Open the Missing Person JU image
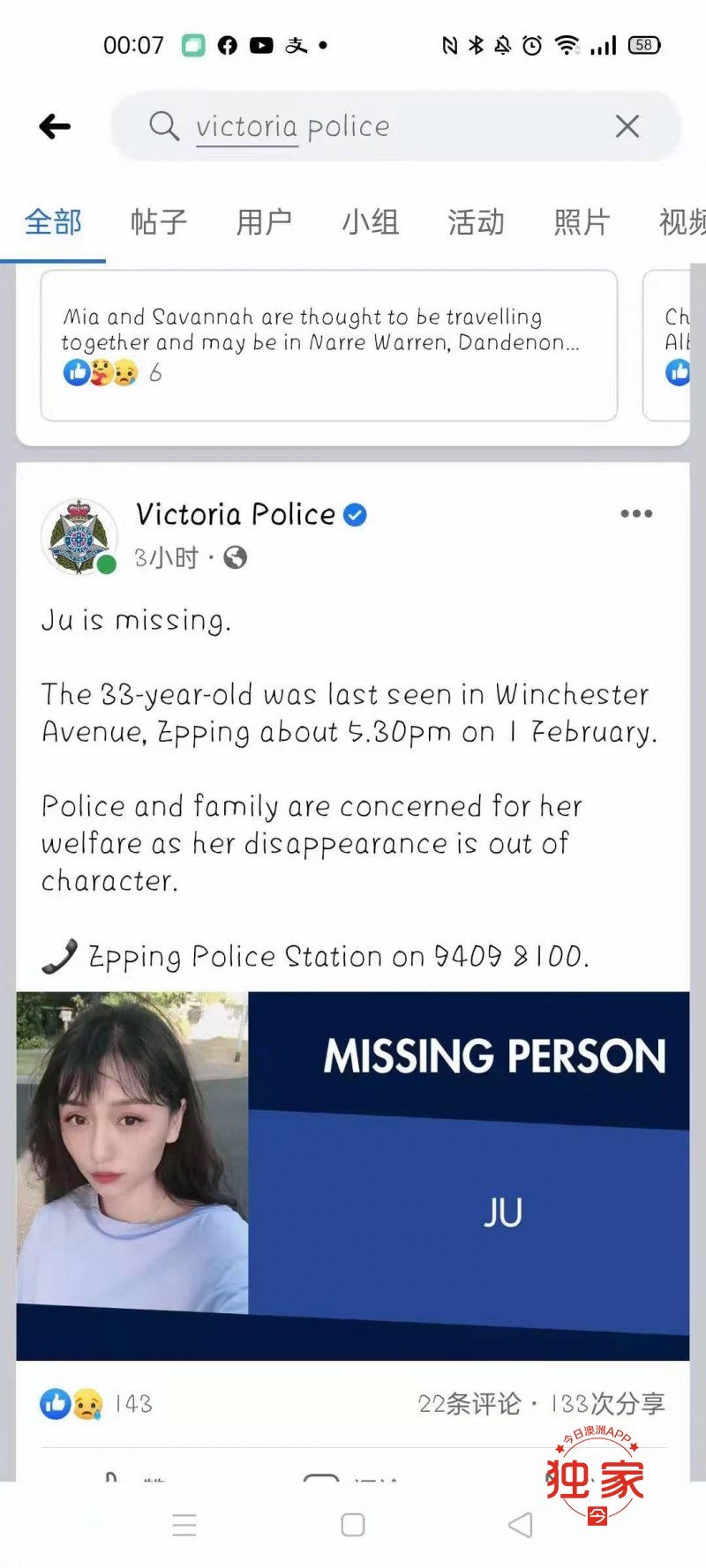 [353, 1176]
